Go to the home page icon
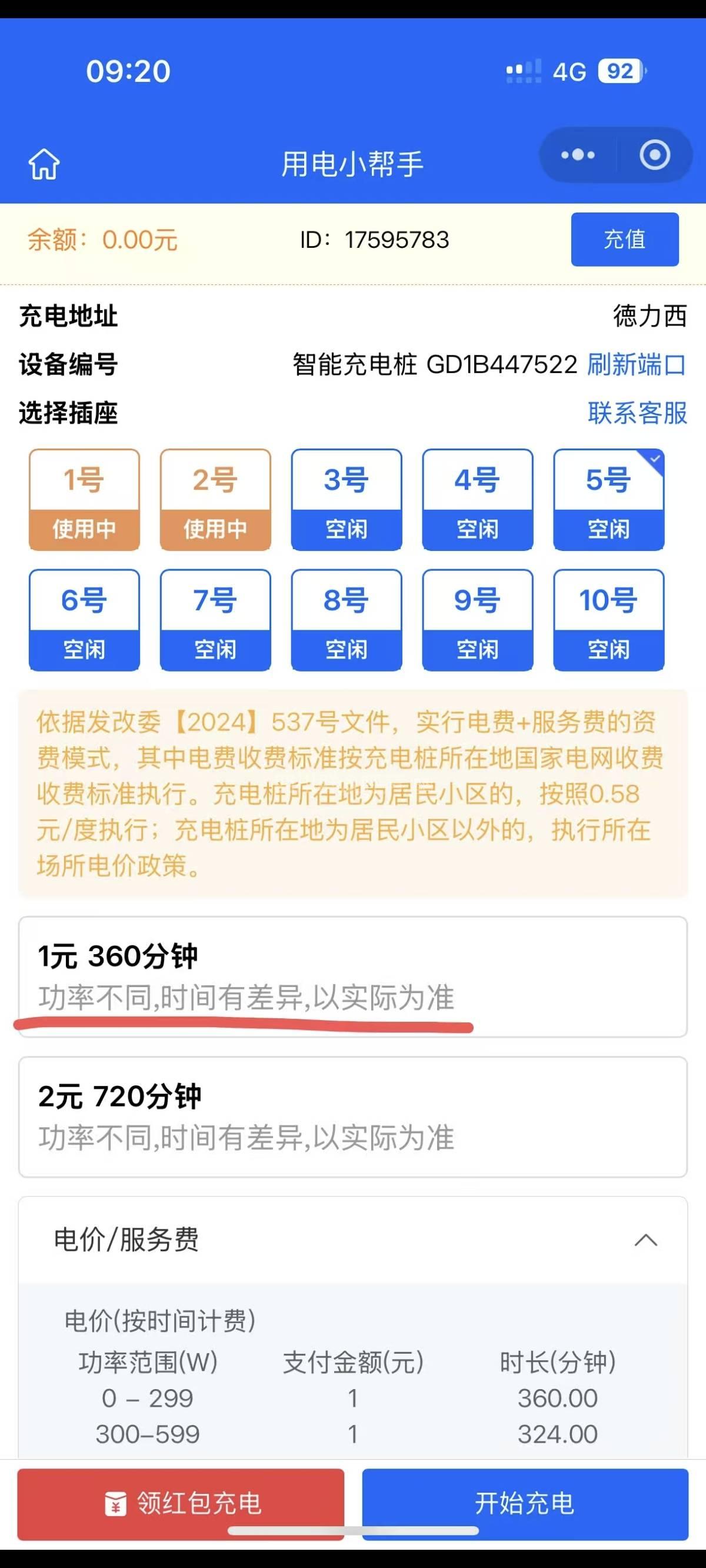 pos(44,164)
